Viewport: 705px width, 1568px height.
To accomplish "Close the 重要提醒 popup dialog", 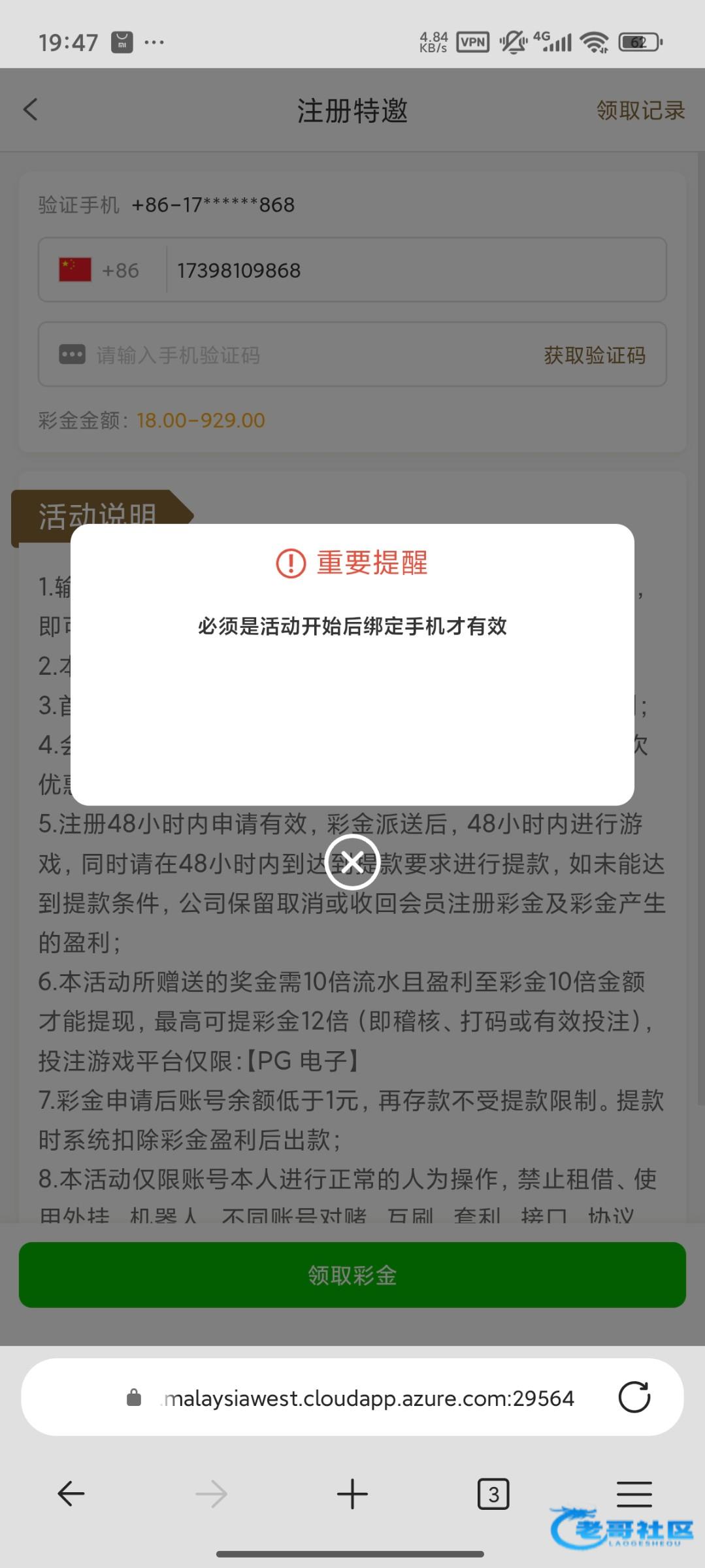I will 352,862.
